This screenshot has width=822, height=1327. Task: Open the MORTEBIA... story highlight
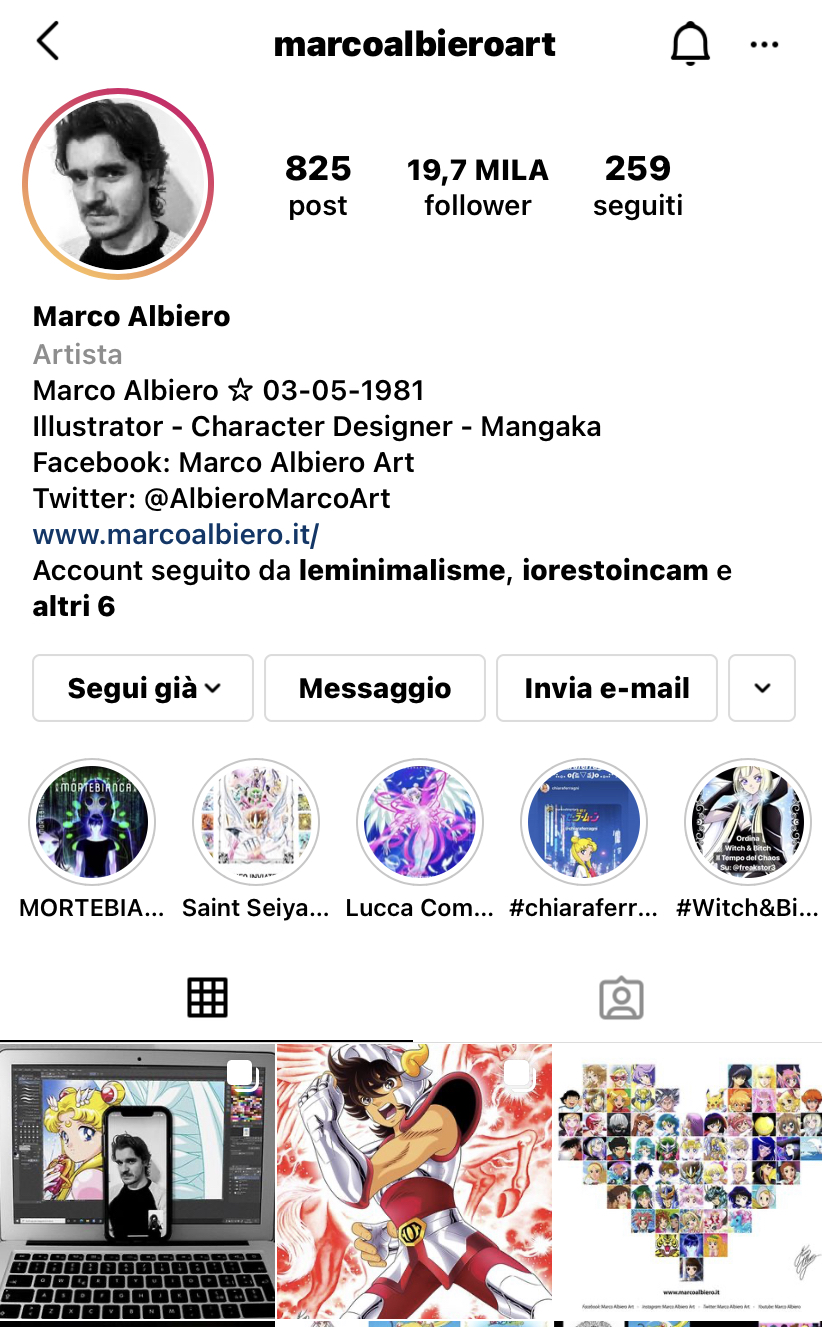pos(90,822)
